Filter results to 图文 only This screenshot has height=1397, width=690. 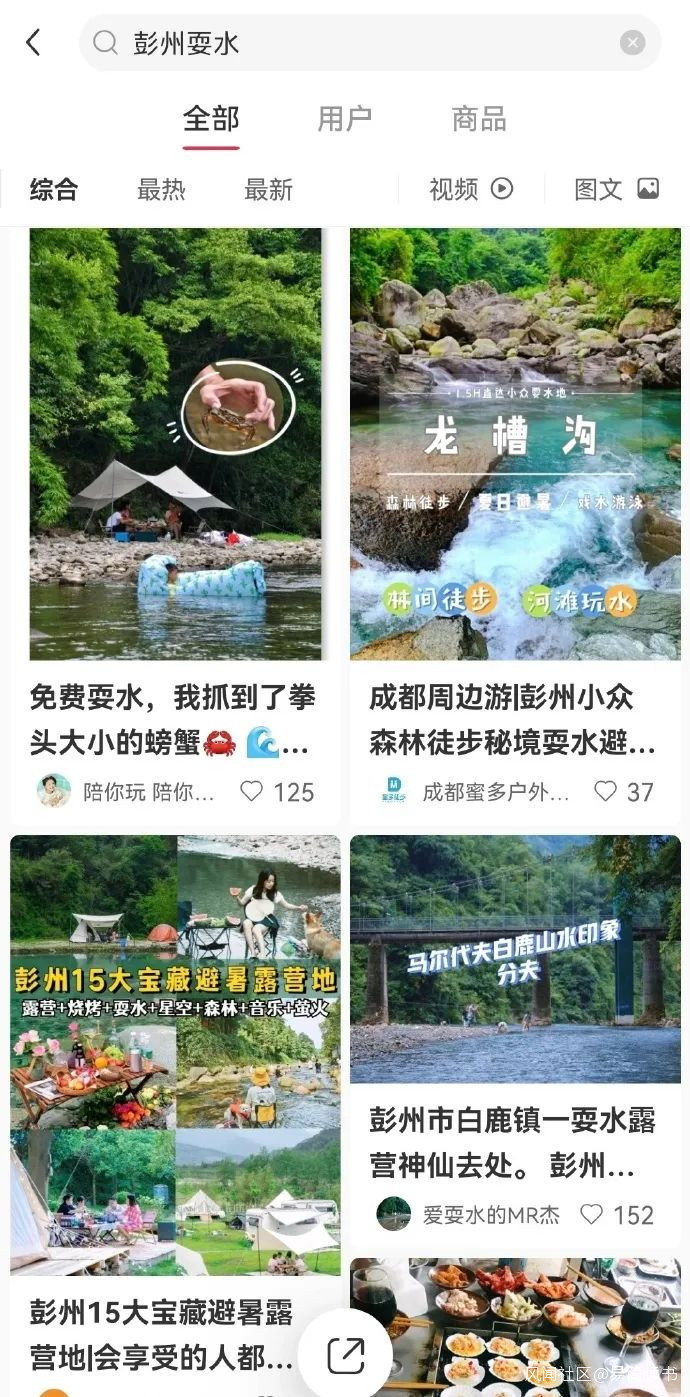tap(616, 189)
